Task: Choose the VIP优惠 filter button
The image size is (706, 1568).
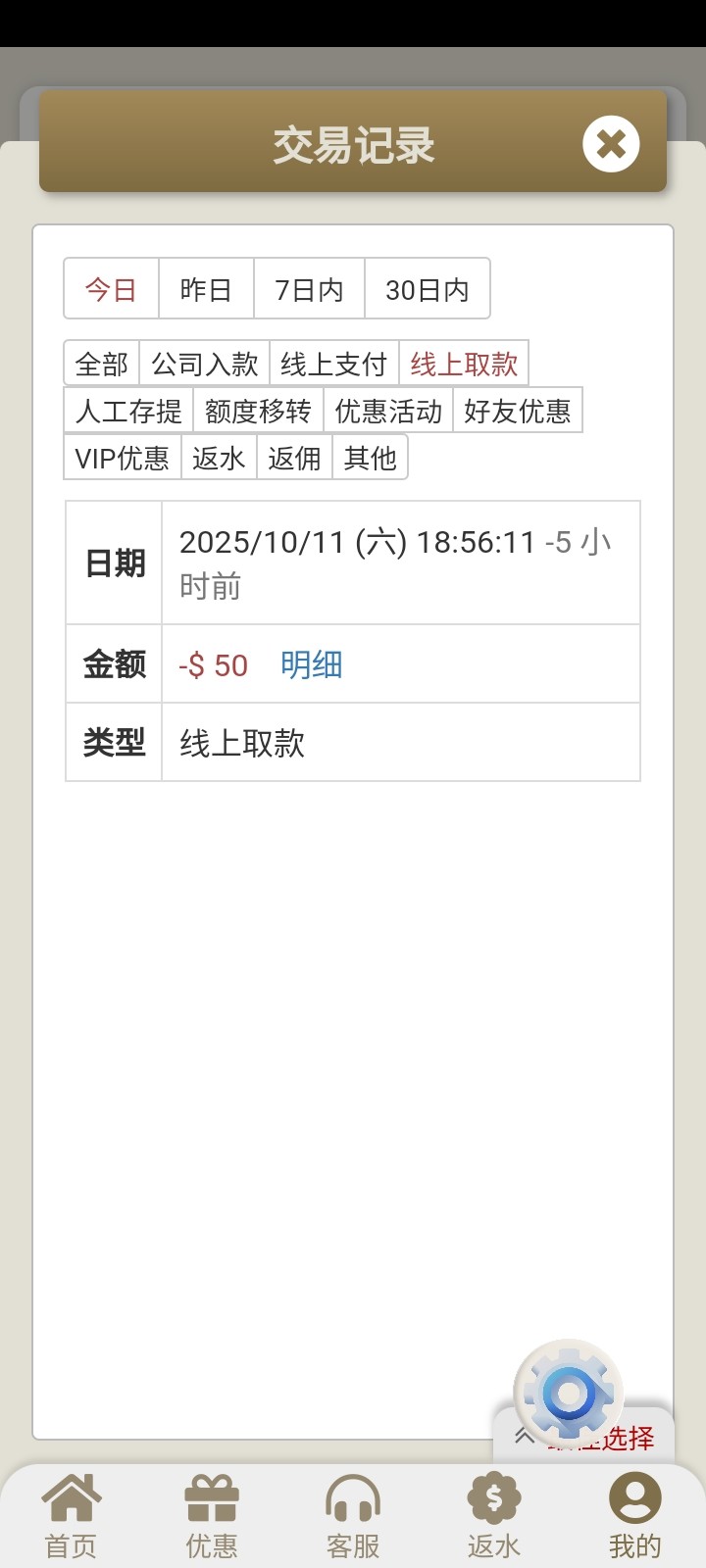Action: 121,457
